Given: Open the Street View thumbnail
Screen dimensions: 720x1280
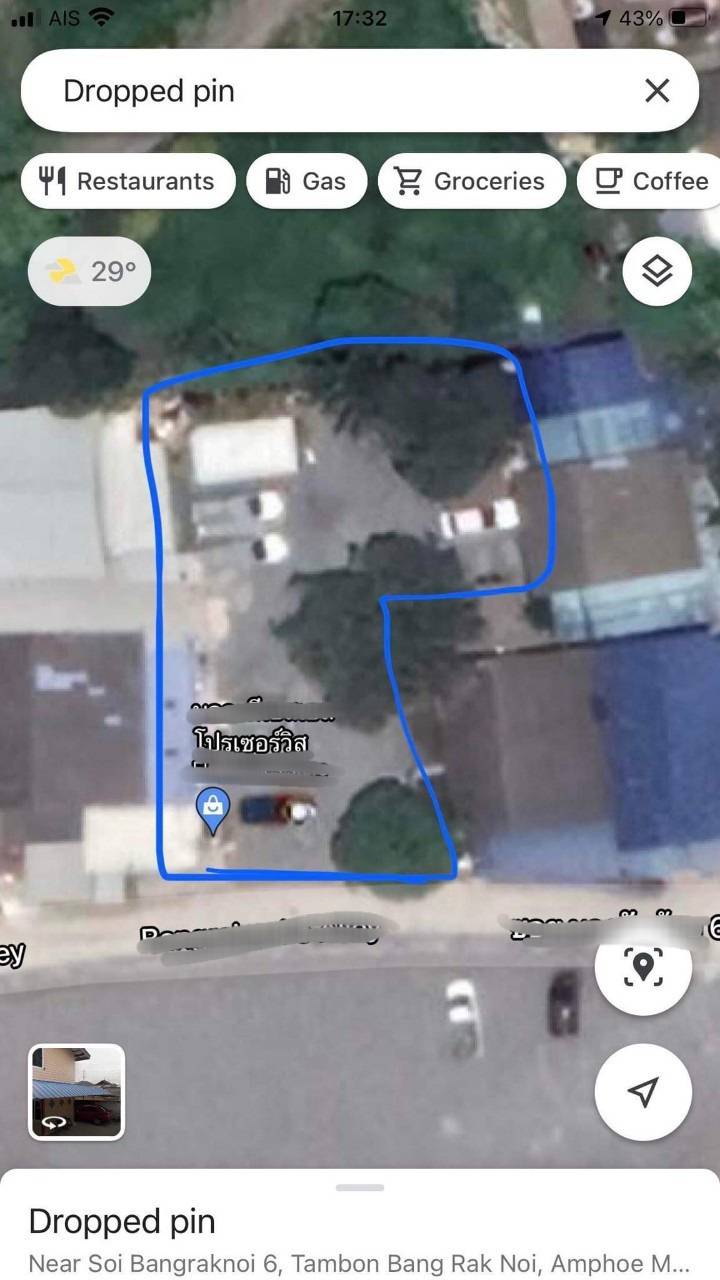Looking at the screenshot, I should (77, 1092).
